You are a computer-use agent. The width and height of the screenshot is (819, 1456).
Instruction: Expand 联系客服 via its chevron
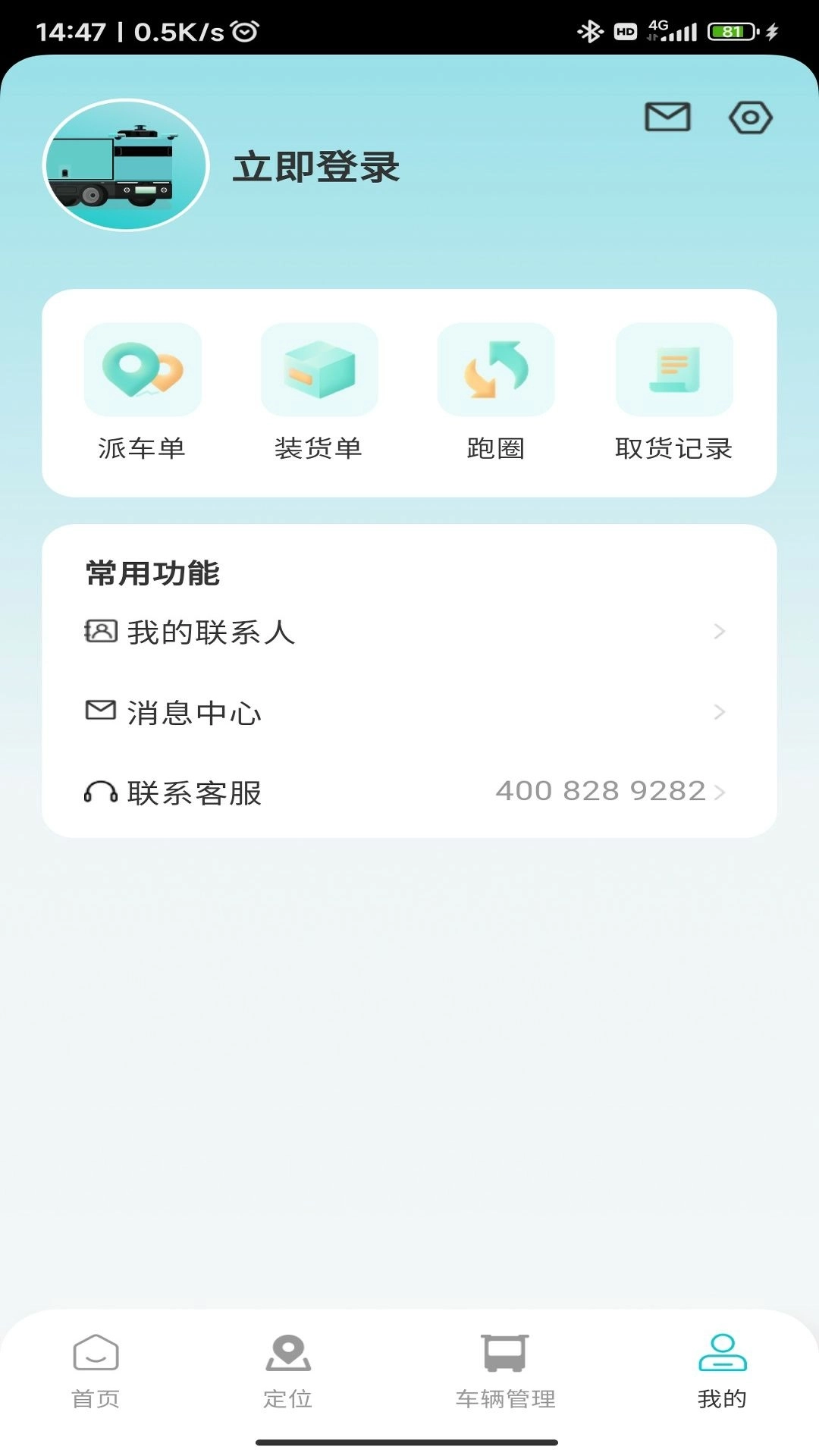point(719,793)
